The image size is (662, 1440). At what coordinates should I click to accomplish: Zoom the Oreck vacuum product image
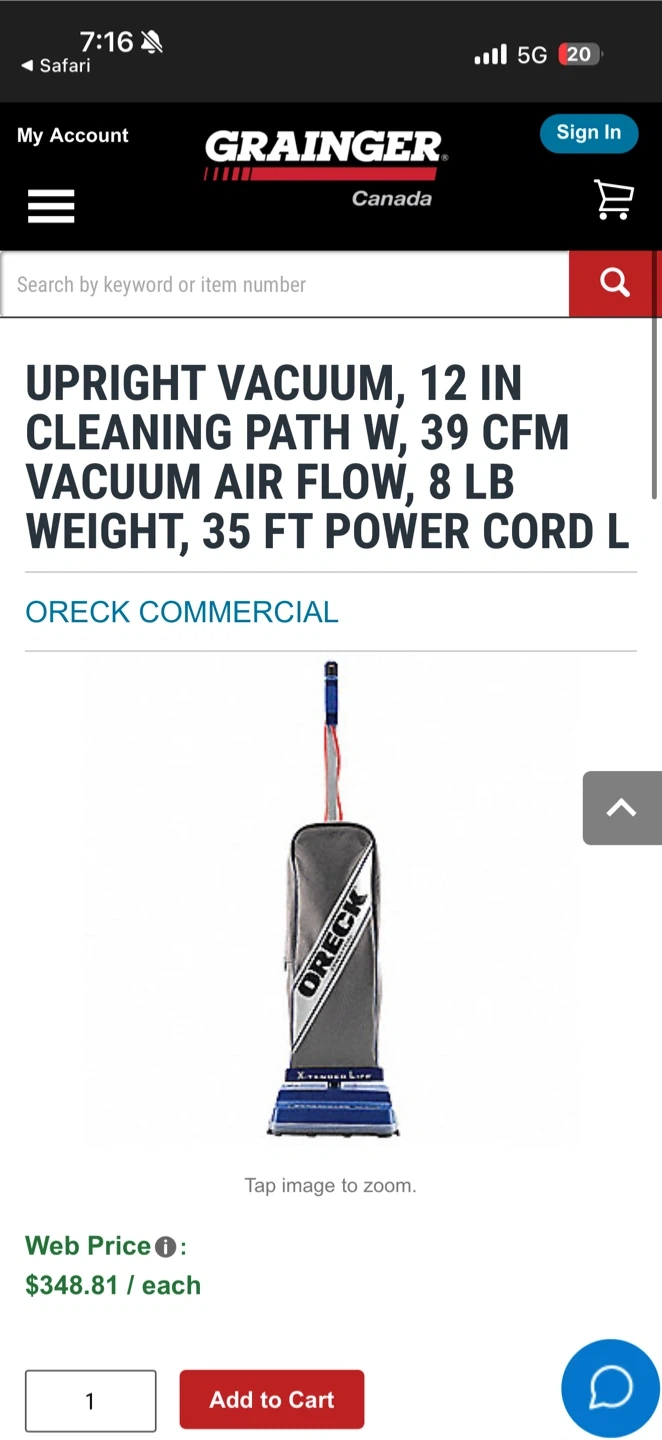pos(331,900)
